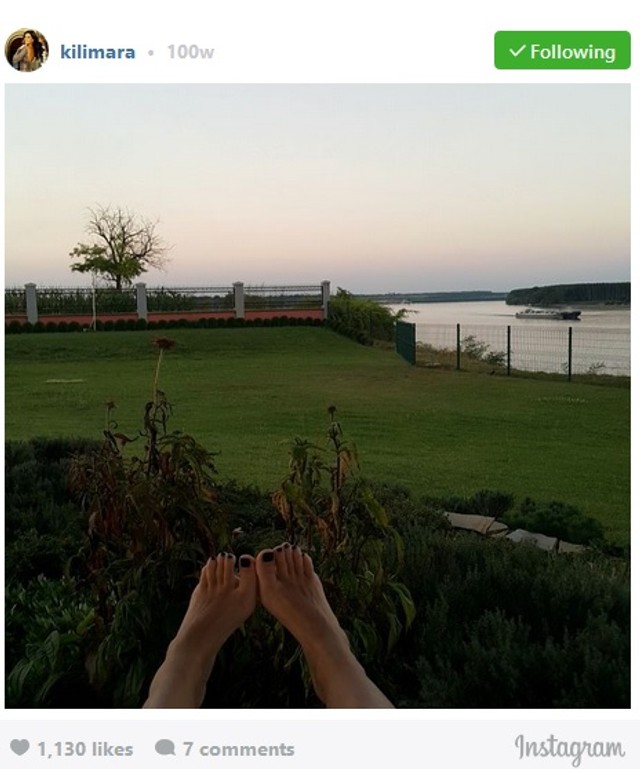View the 7 comments
This screenshot has height=769, width=640.
pos(226,748)
